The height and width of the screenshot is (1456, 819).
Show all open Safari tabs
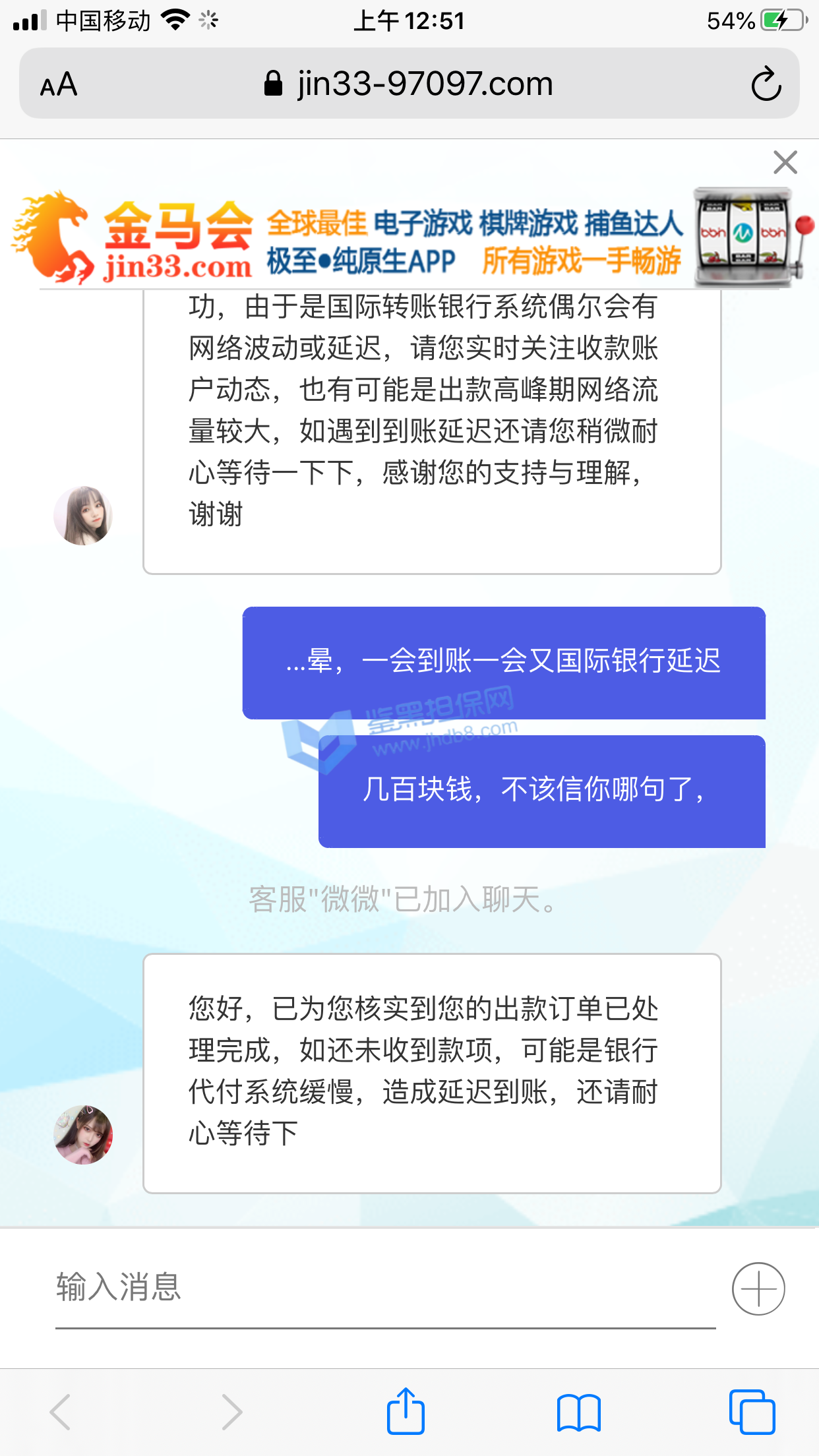click(752, 1412)
